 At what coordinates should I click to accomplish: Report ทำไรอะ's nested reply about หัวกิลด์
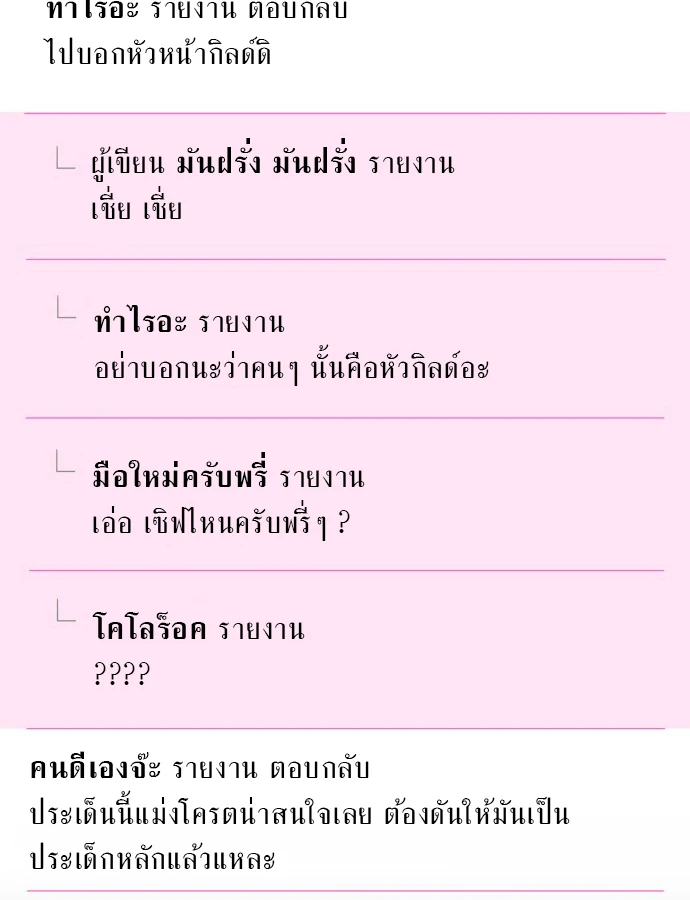click(x=241, y=323)
